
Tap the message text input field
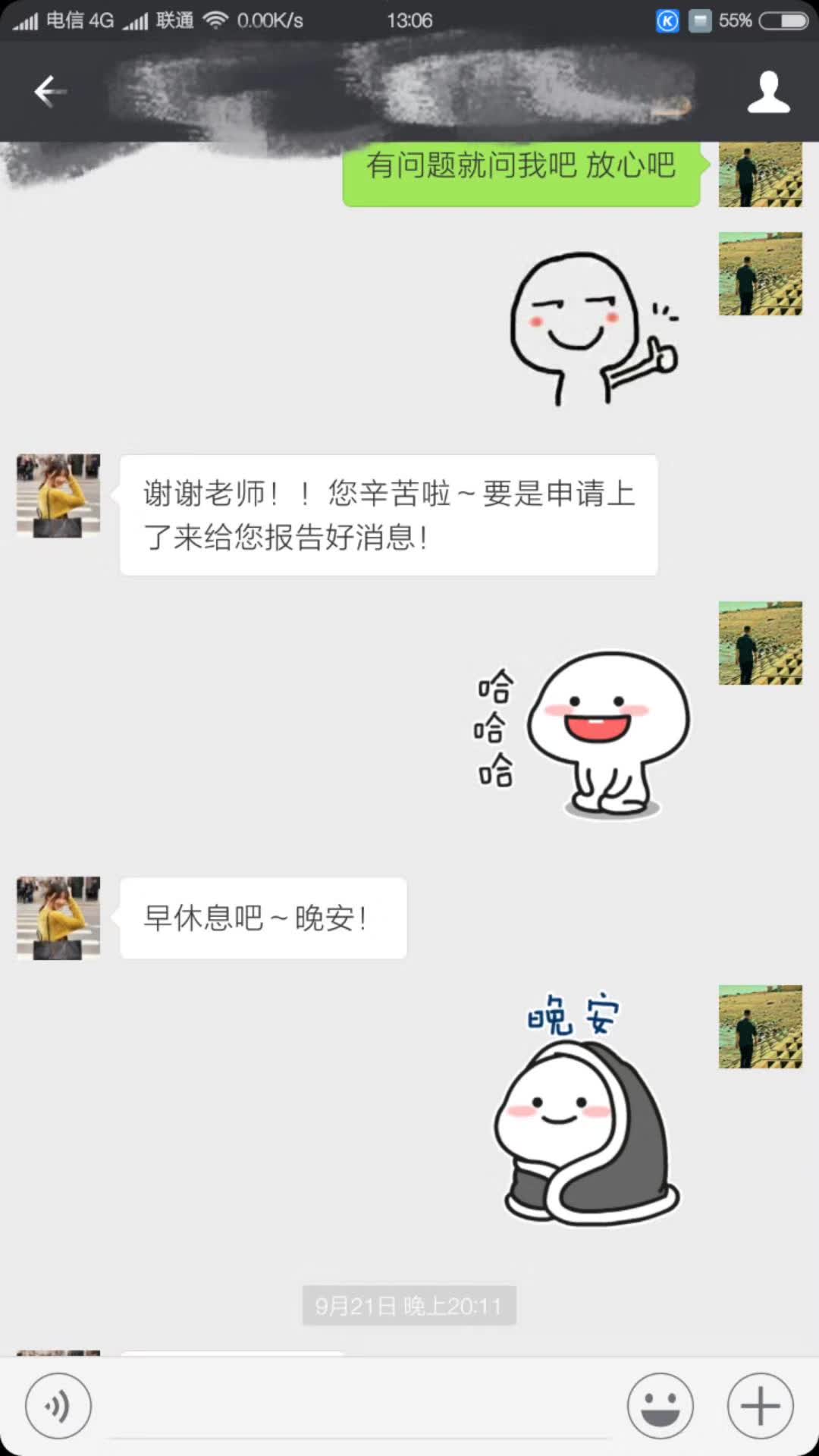(359, 1407)
